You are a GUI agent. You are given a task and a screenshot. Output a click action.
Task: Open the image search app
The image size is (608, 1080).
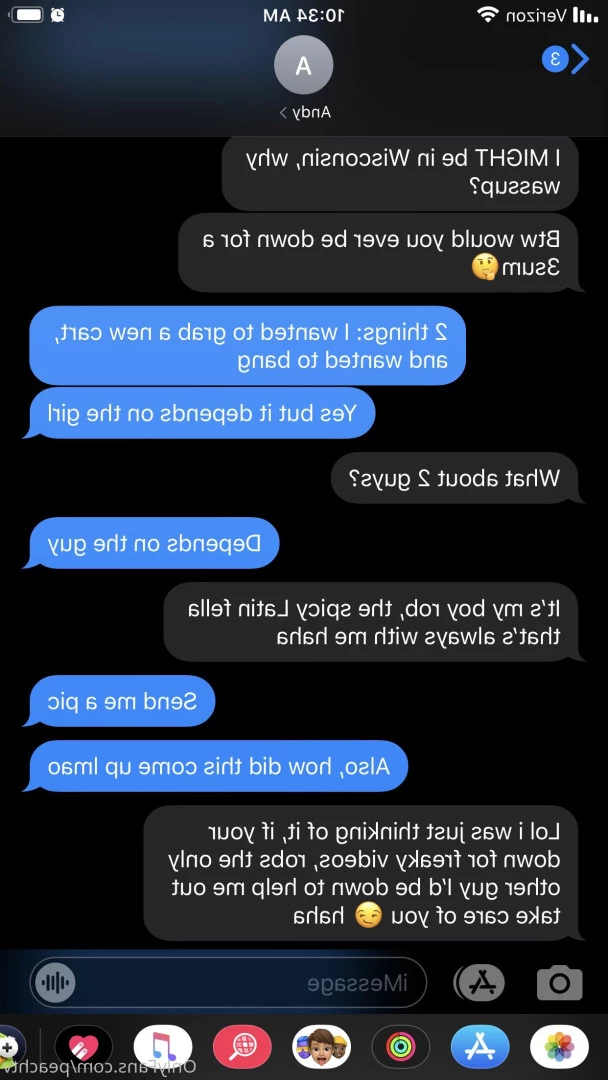click(242, 1047)
